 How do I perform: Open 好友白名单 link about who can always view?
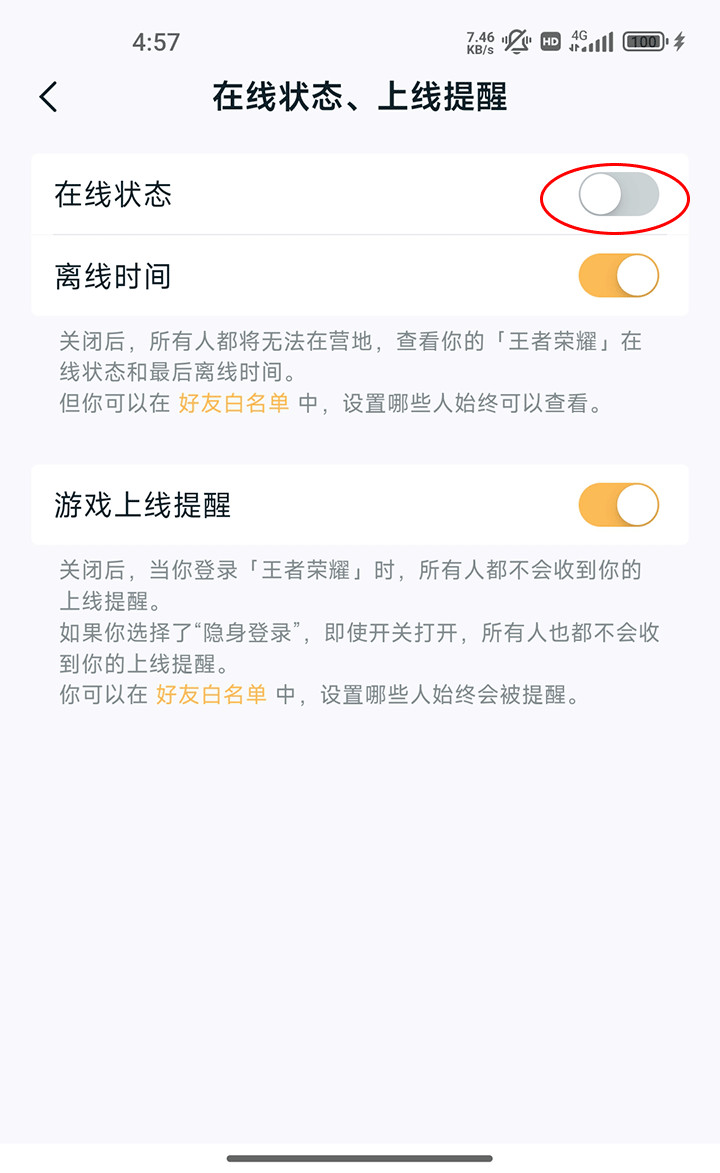click(234, 403)
